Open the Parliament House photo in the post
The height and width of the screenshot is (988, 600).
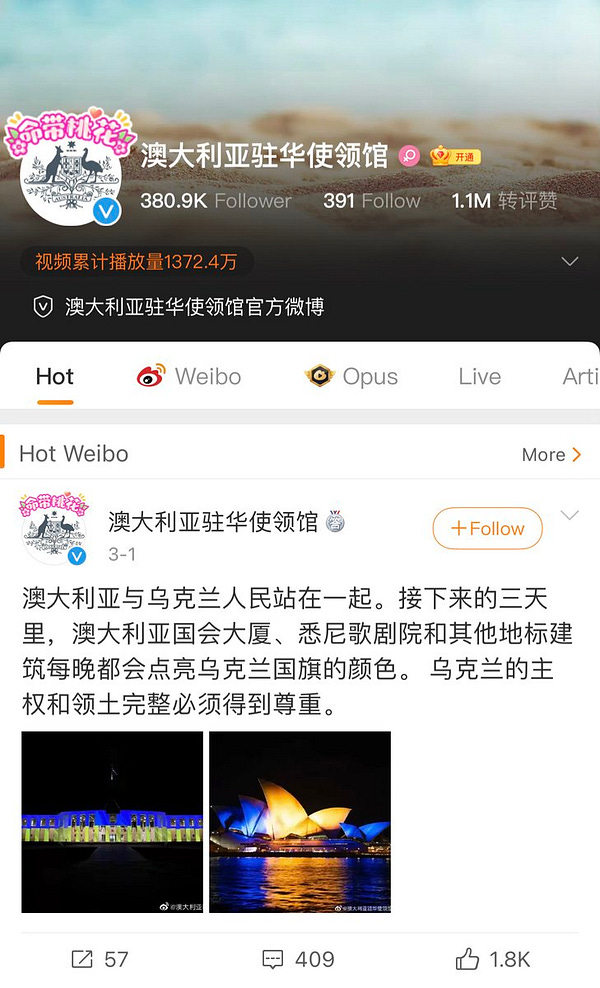(x=112, y=822)
